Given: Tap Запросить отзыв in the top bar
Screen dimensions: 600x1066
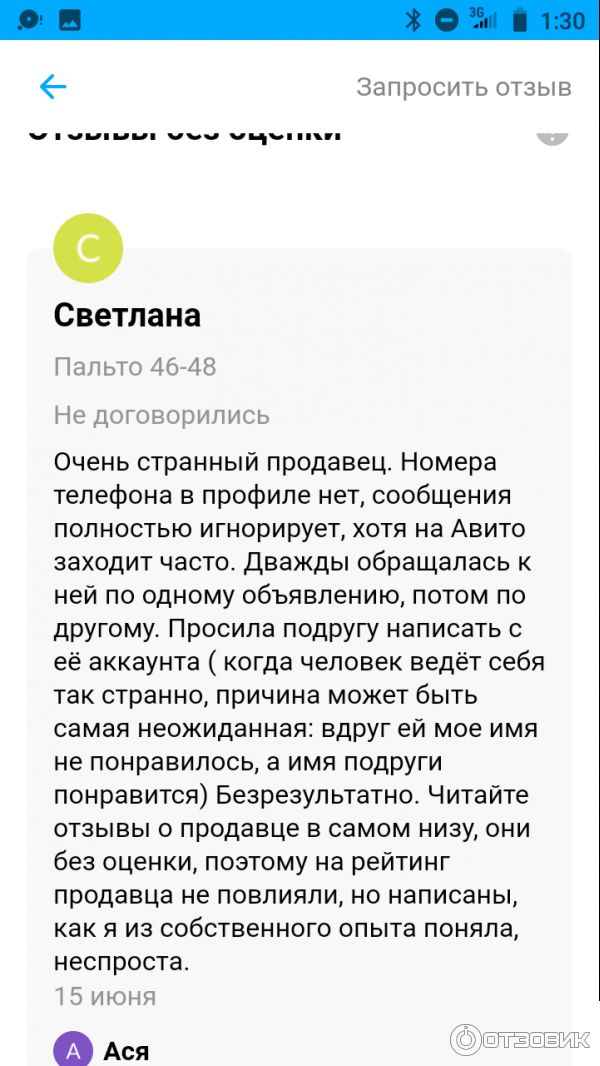Looking at the screenshot, I should [x=464, y=87].
